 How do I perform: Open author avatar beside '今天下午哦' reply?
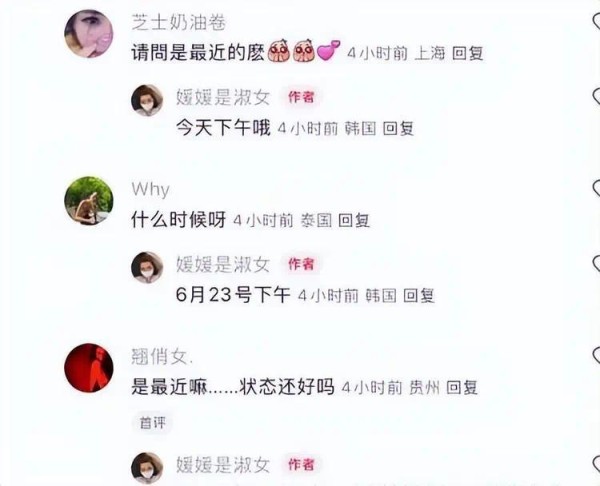pyautogui.click(x=148, y=99)
